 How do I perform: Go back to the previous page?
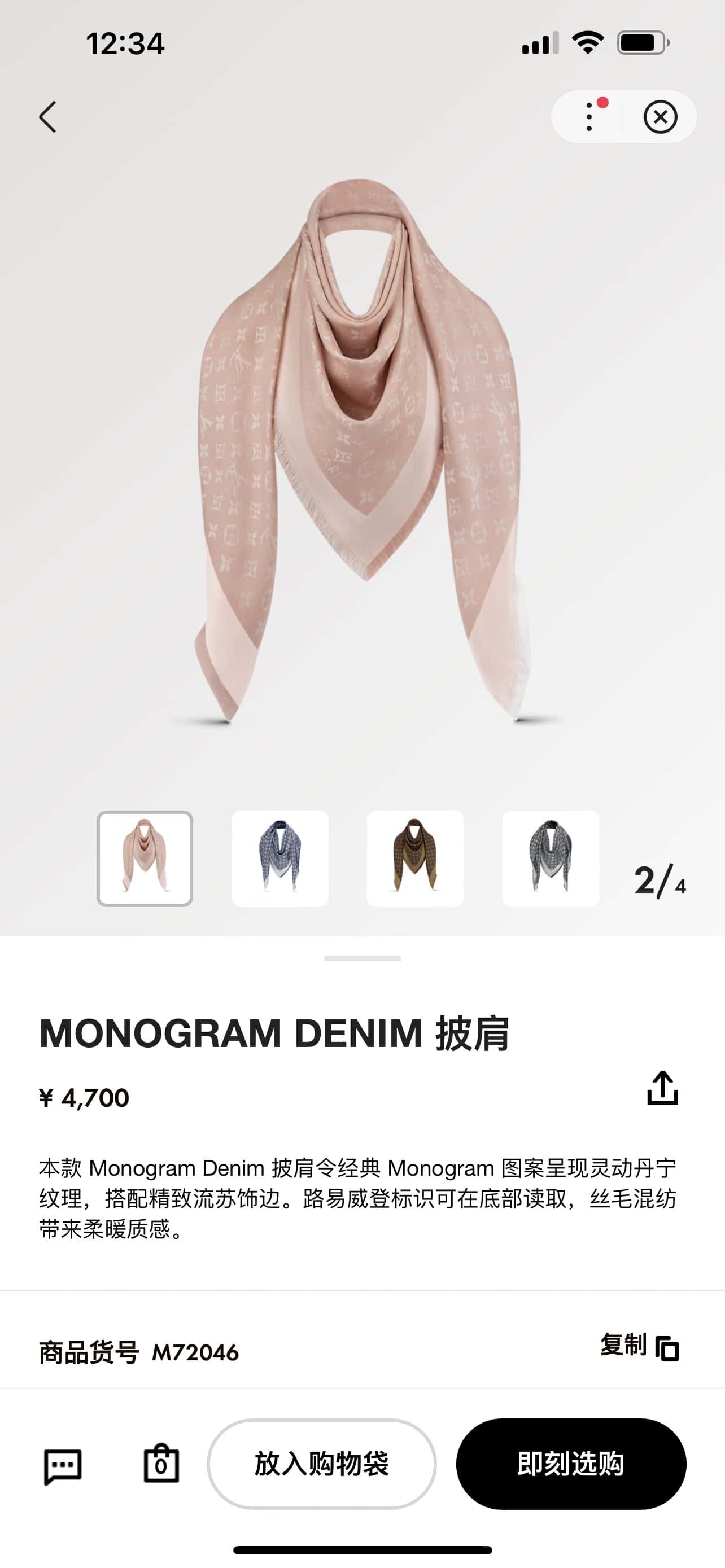pos(48,117)
